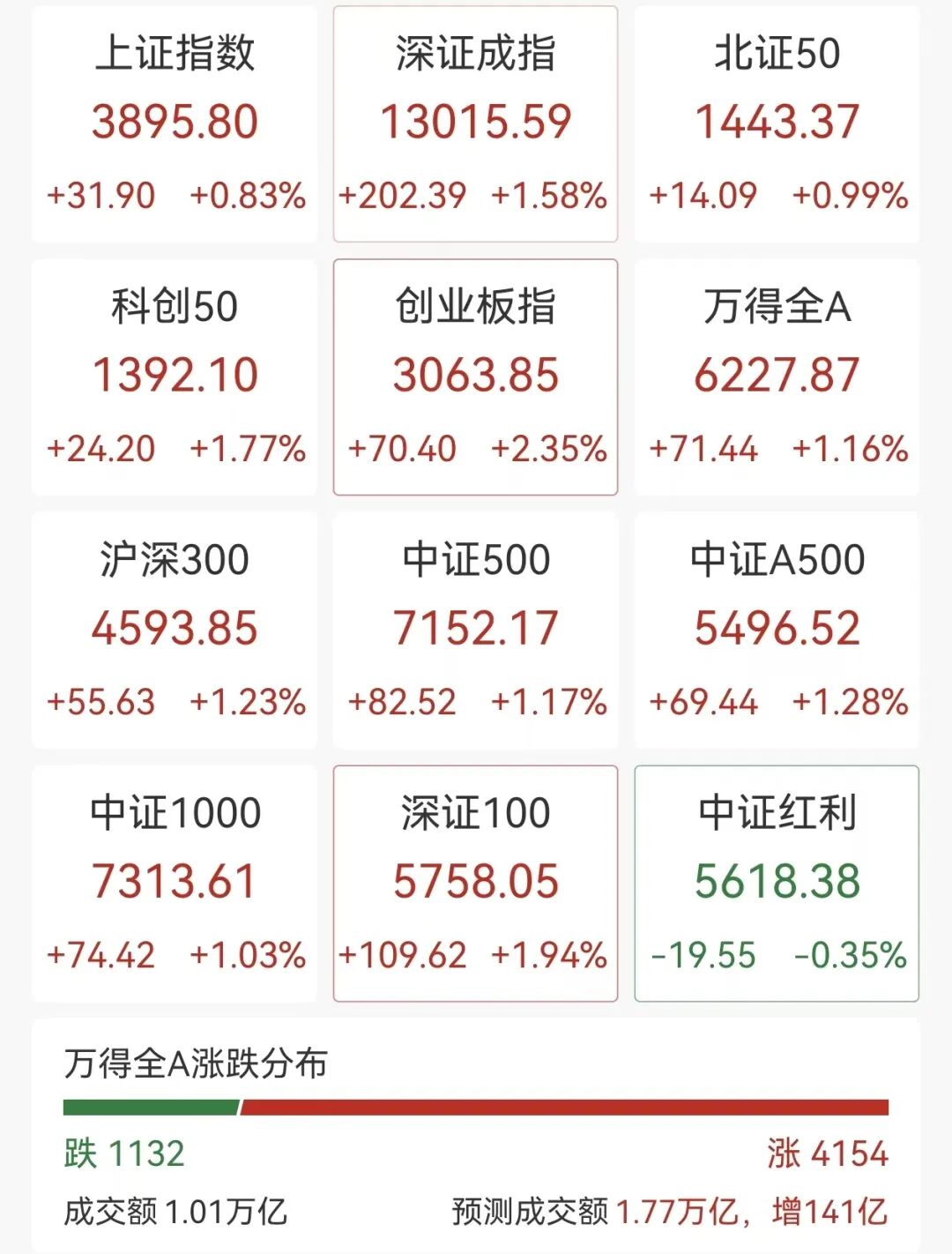View 深证成指 index details
The image size is (952, 1254).
475,123
